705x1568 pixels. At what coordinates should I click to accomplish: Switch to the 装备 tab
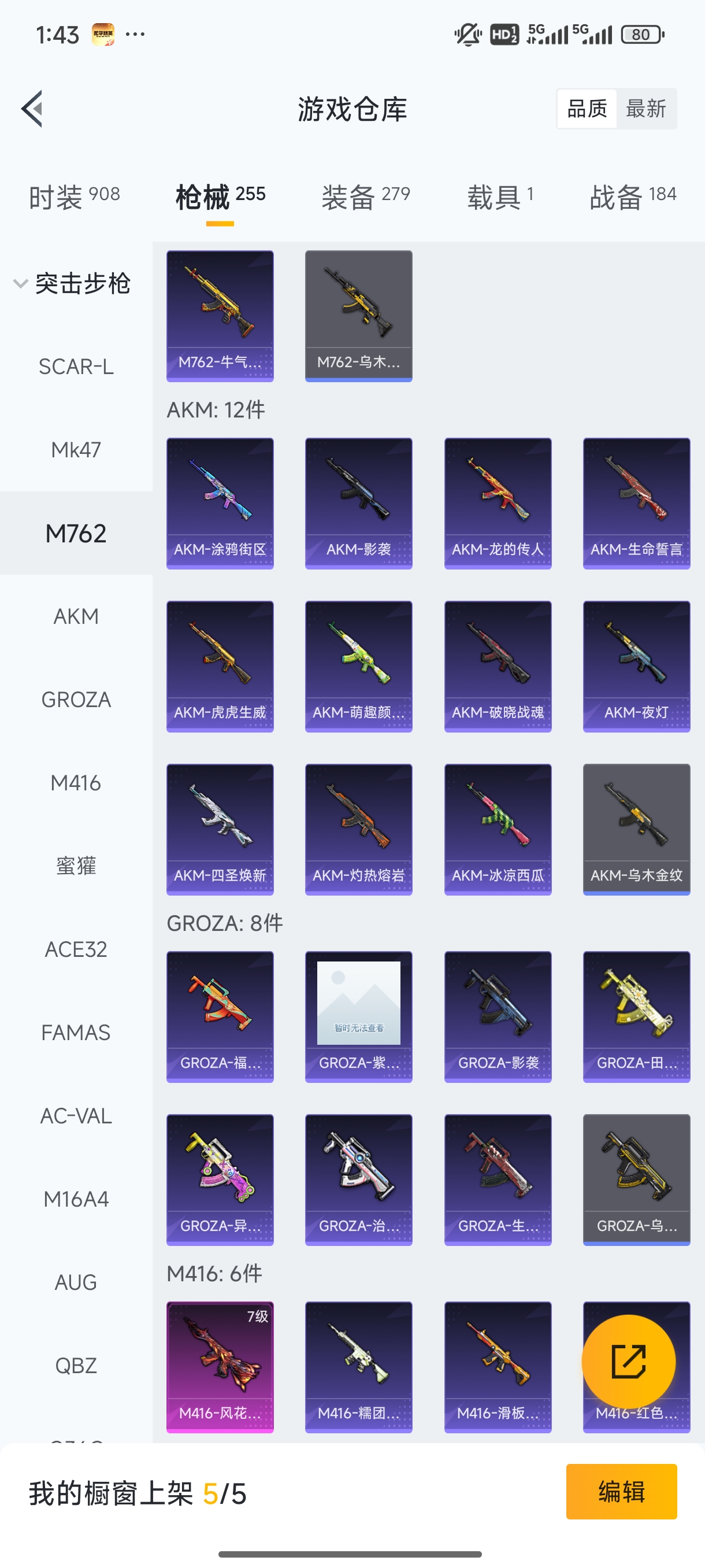[366, 197]
